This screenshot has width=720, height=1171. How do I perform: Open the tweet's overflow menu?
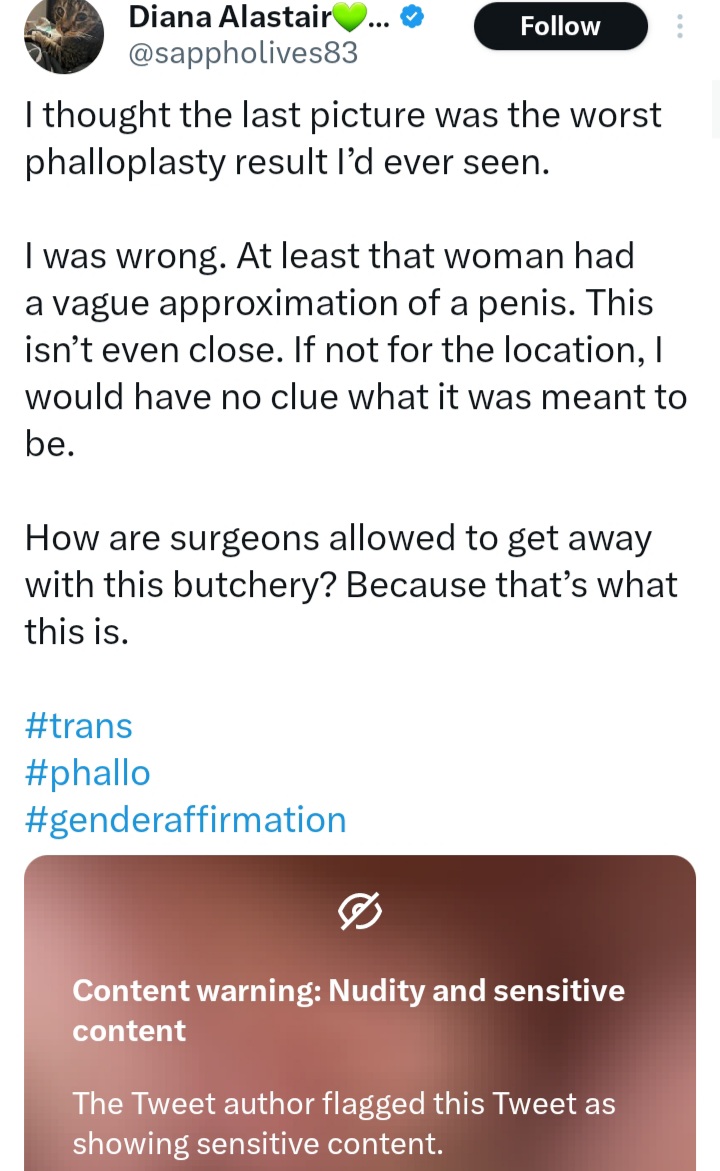679,26
